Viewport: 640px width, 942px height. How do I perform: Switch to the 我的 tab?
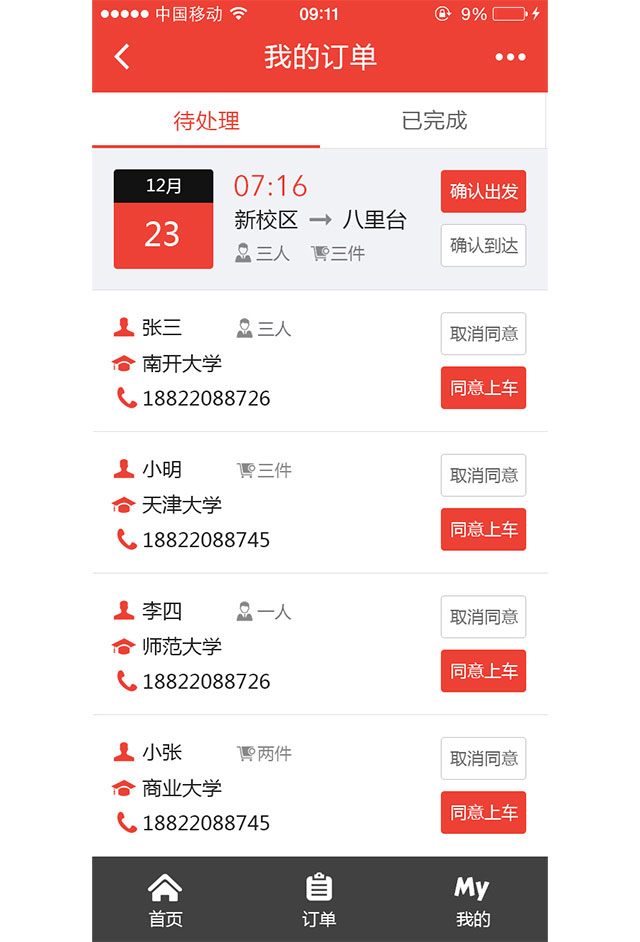click(x=472, y=899)
